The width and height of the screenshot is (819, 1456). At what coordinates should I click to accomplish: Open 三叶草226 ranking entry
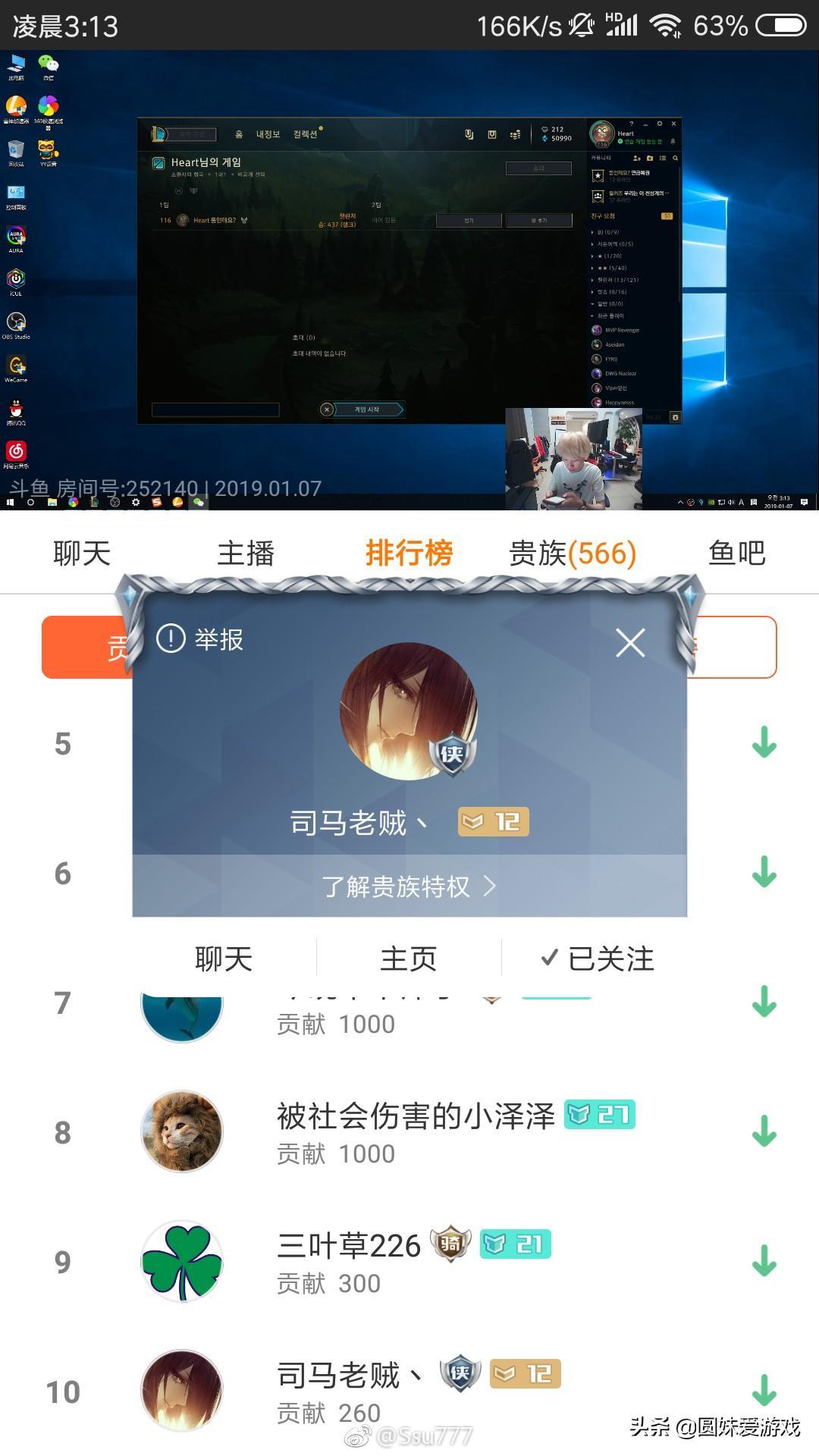coord(349,1261)
